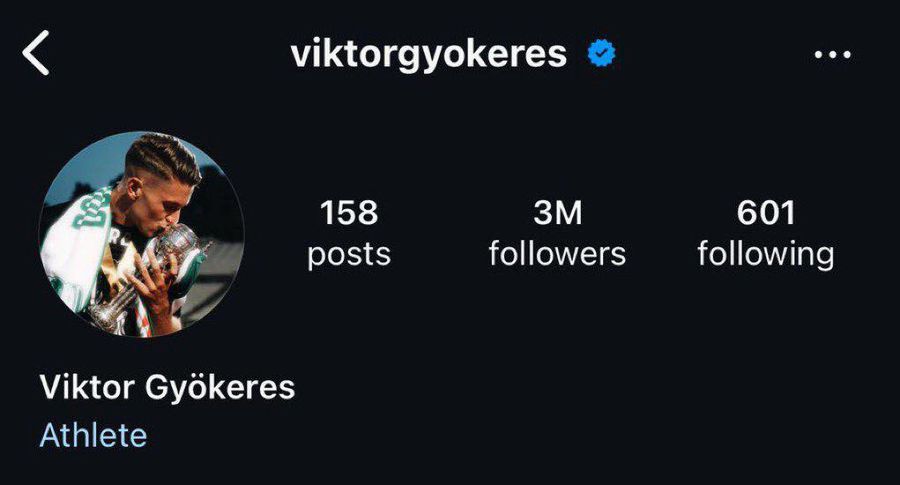The width and height of the screenshot is (900, 485).
Task: Go back using the top-left arrow
Action: coord(36,54)
